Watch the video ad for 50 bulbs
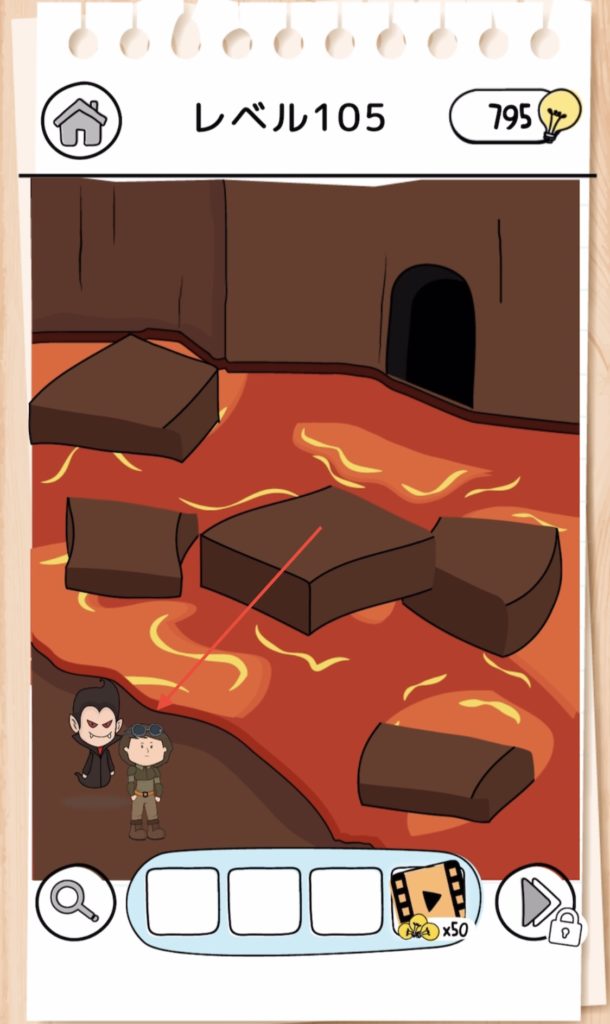Screen dimensions: 610x1024 point(429,898)
